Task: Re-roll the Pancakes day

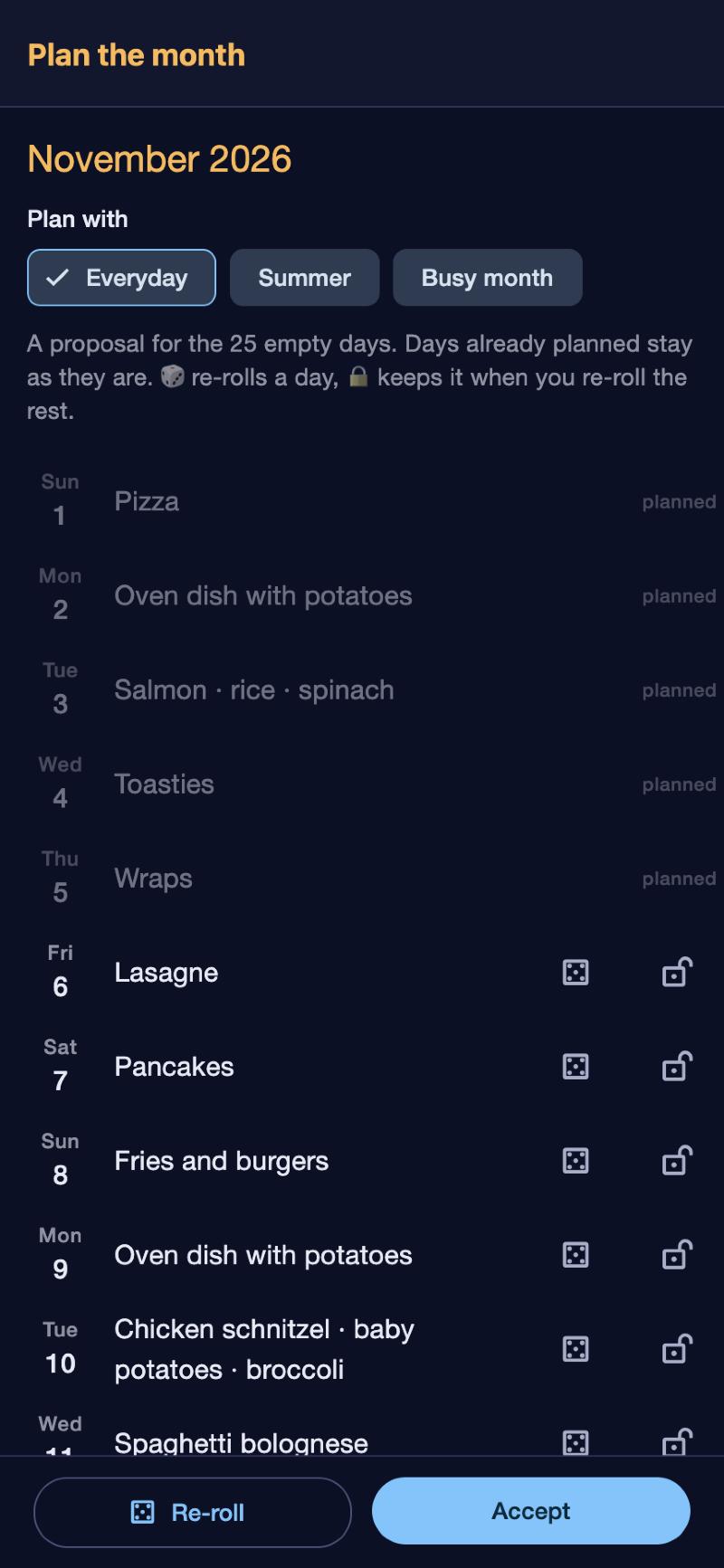Action: pos(576,1067)
